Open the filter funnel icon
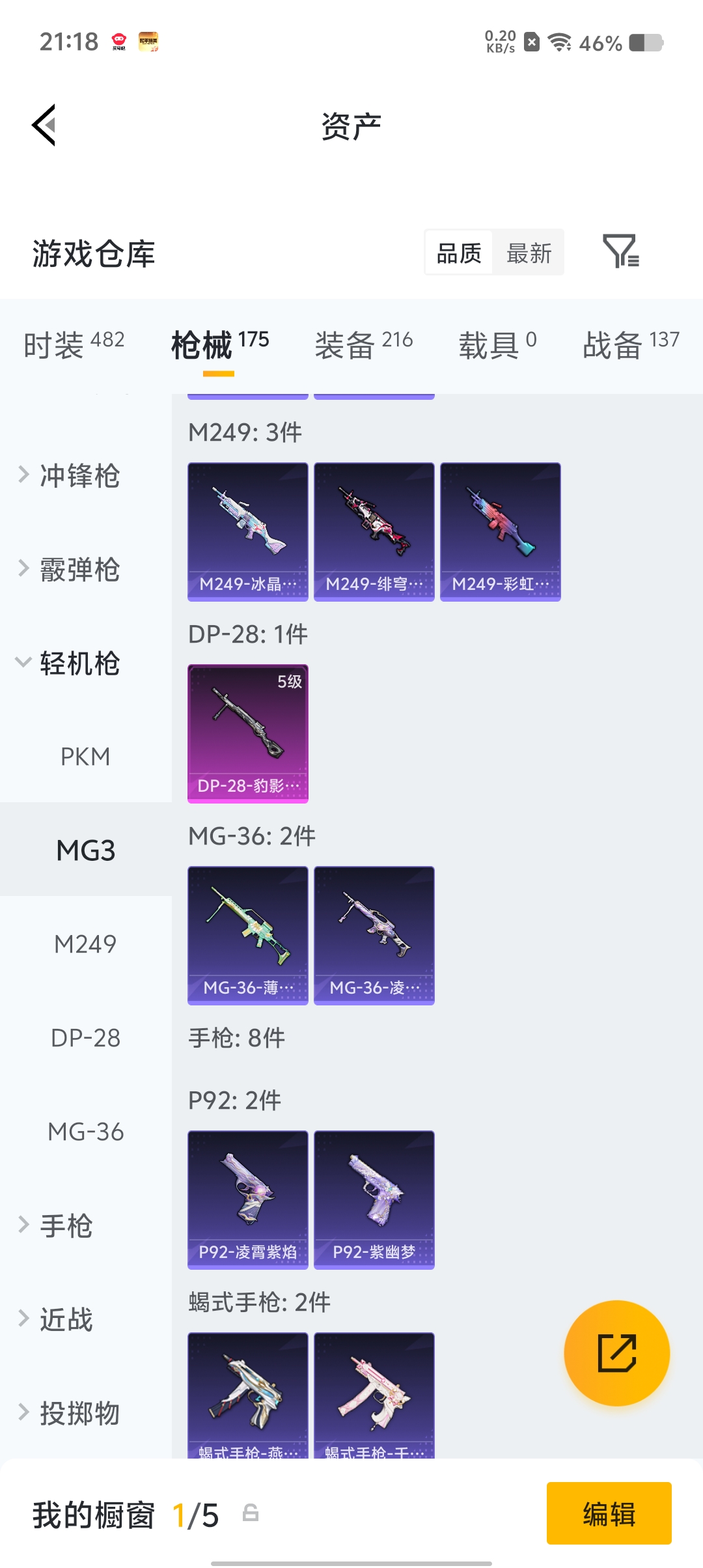The height and width of the screenshot is (1568, 703). [621, 253]
